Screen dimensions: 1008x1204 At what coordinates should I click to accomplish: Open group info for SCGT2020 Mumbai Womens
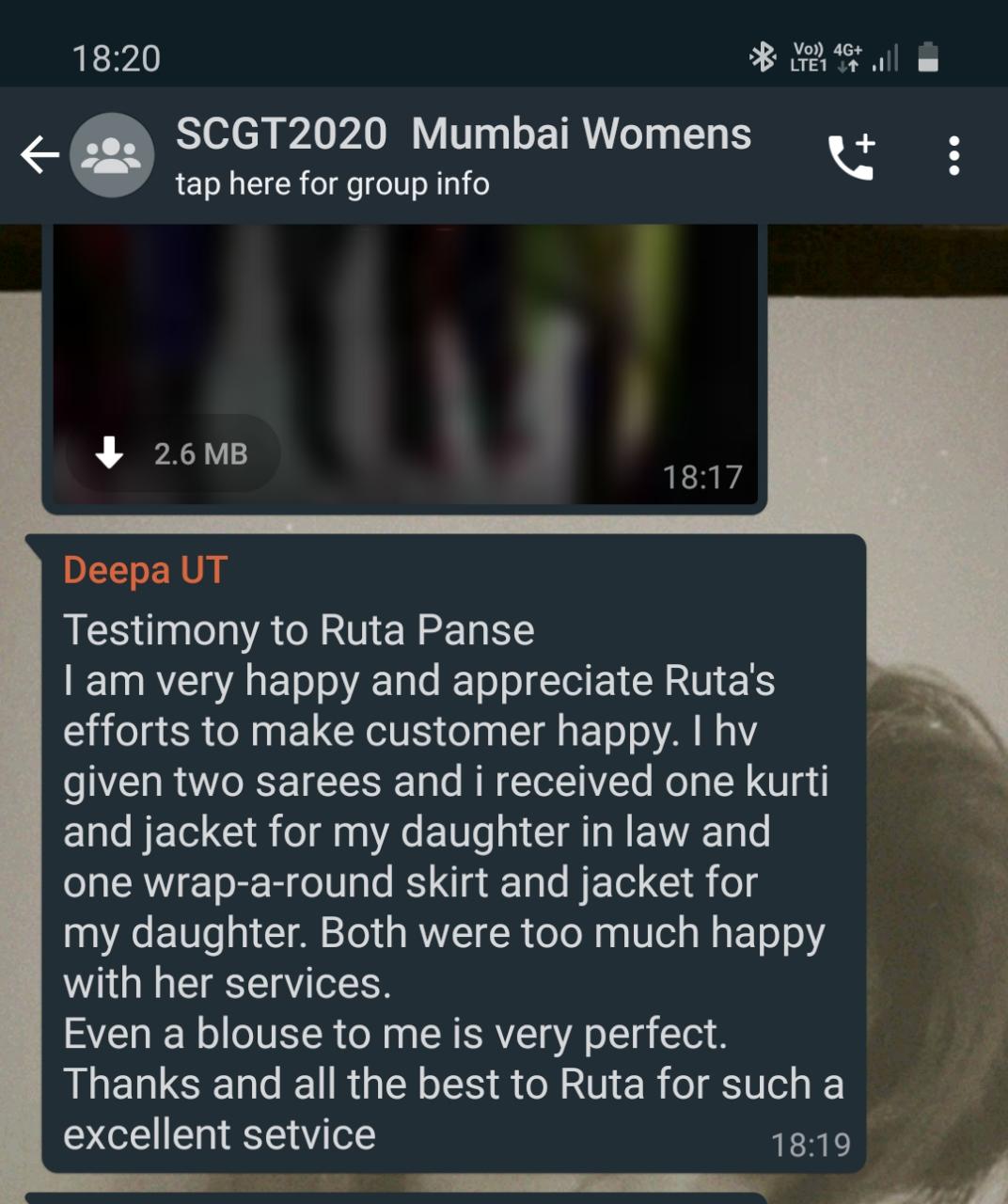click(463, 154)
